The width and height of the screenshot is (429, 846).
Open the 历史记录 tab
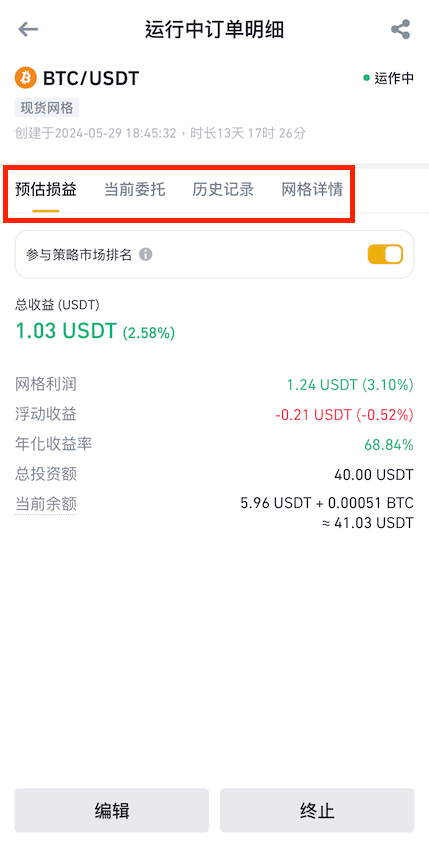223,190
